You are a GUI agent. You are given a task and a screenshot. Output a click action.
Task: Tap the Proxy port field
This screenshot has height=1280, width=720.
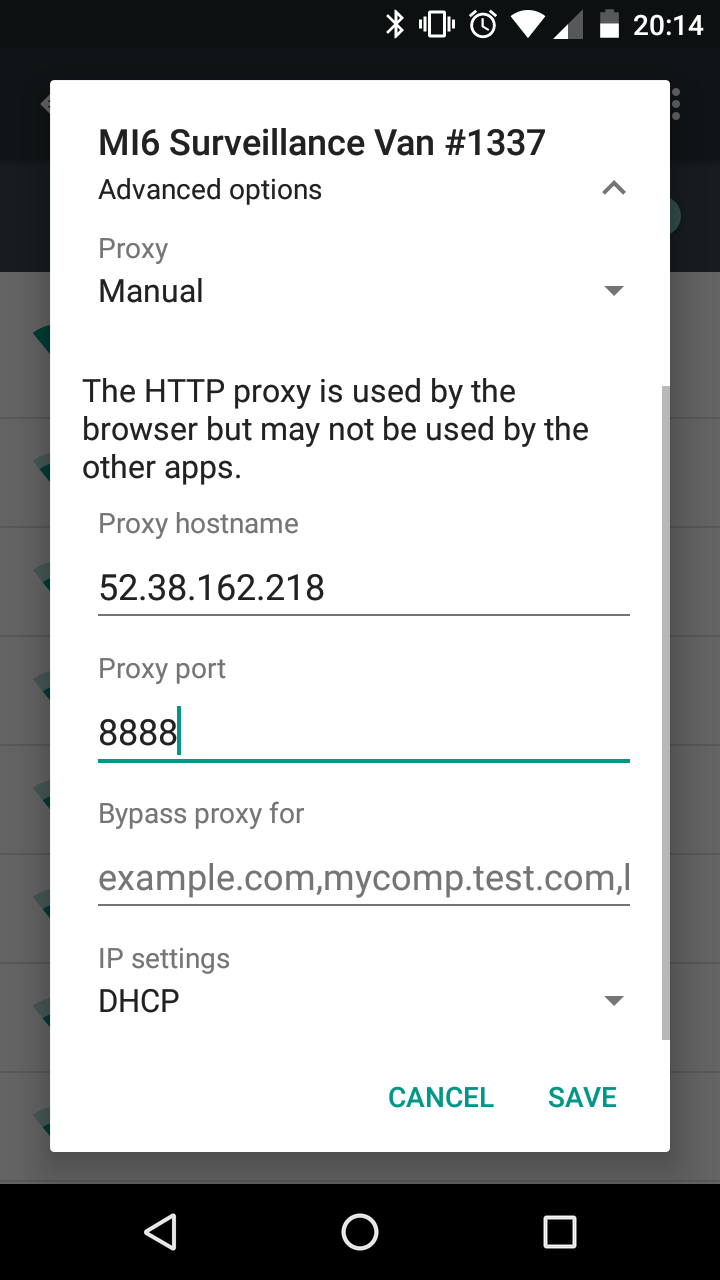pos(363,733)
